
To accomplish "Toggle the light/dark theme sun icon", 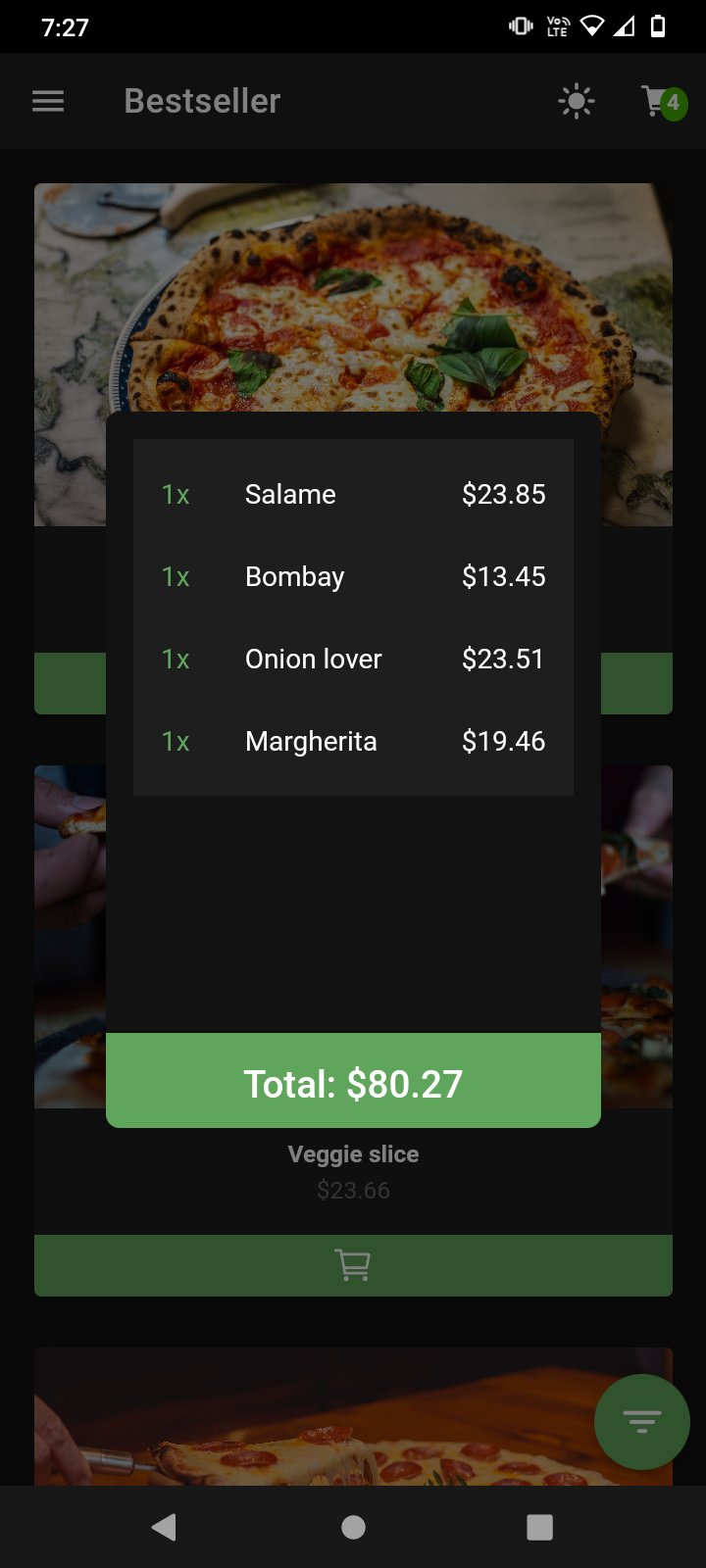I will pos(577,101).
